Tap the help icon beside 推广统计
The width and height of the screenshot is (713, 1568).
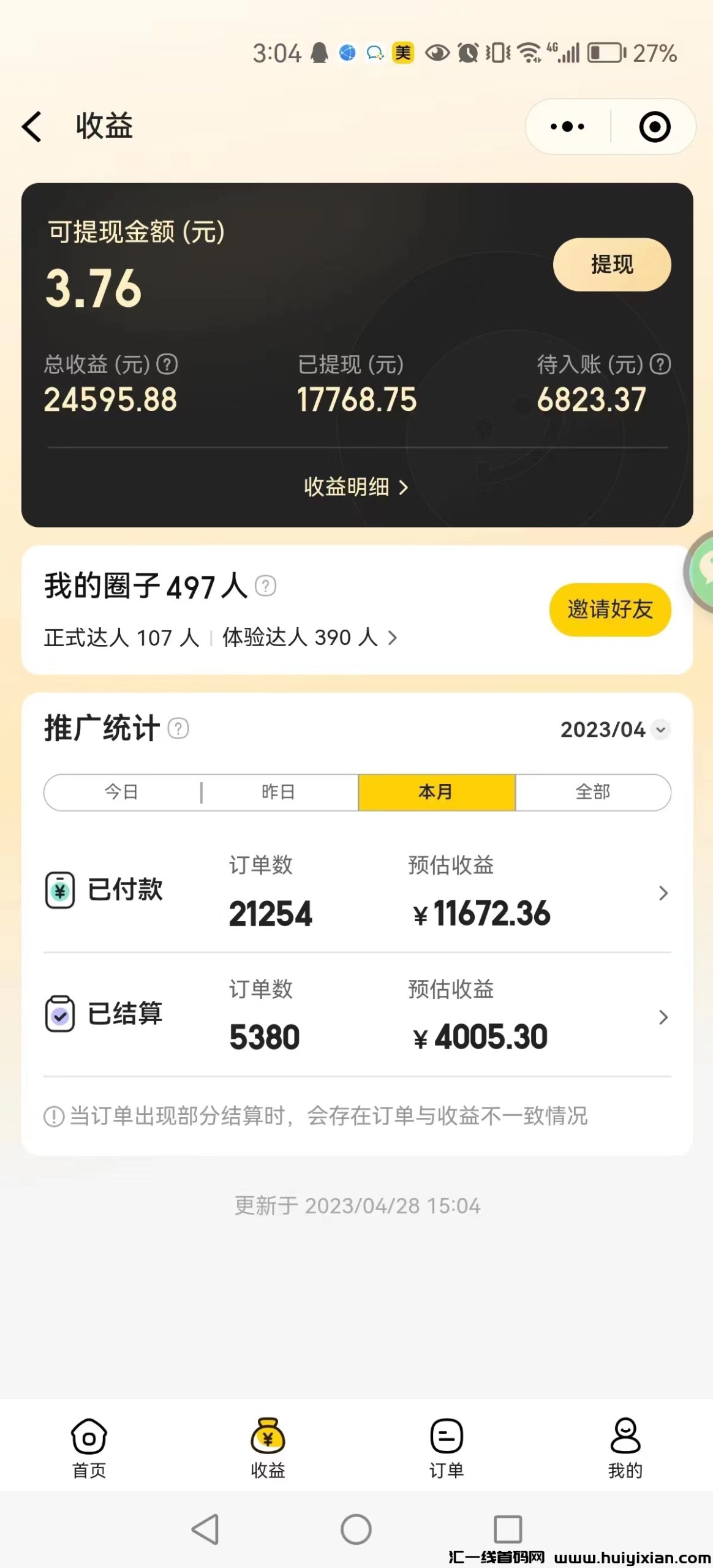[x=179, y=729]
